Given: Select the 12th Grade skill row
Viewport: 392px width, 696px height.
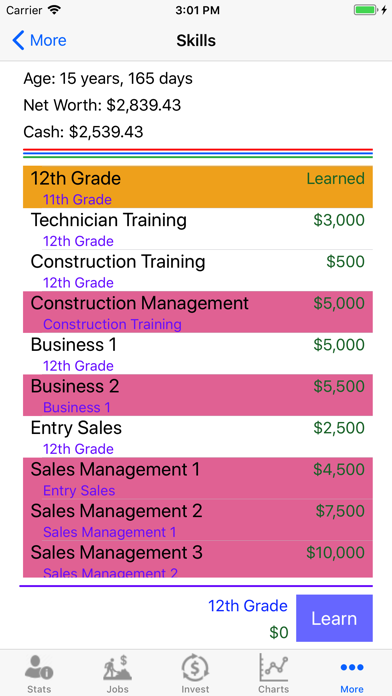Looking at the screenshot, I should (x=198, y=187).
